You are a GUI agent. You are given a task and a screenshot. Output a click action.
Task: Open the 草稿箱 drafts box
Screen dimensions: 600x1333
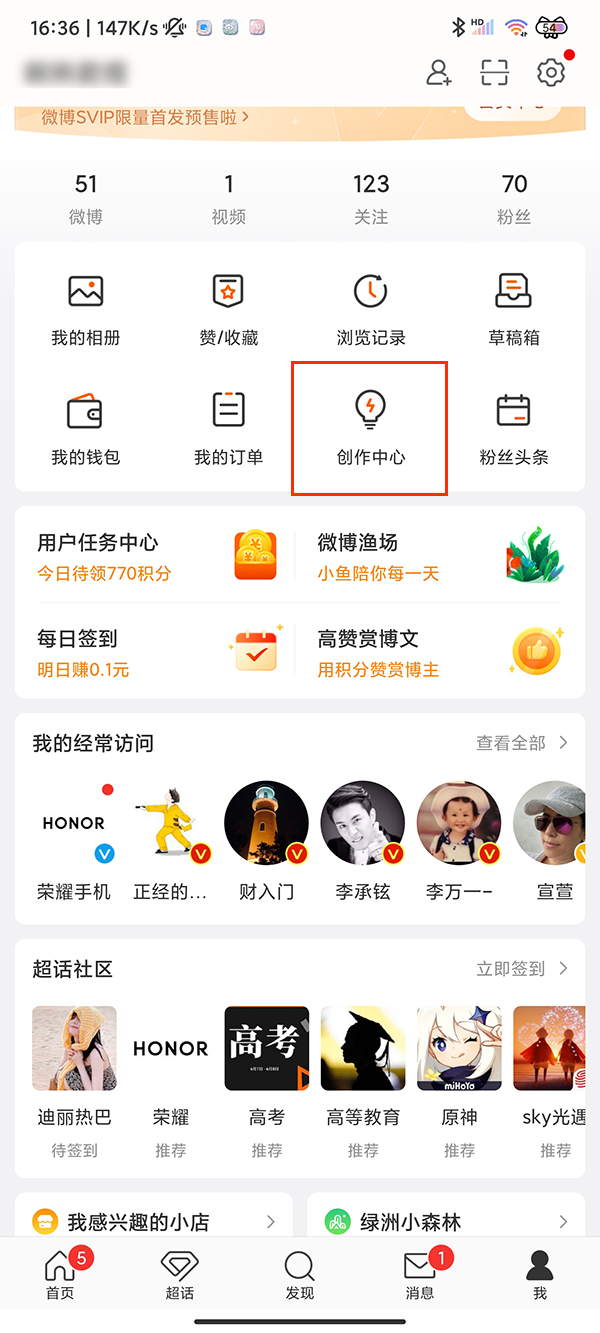514,309
